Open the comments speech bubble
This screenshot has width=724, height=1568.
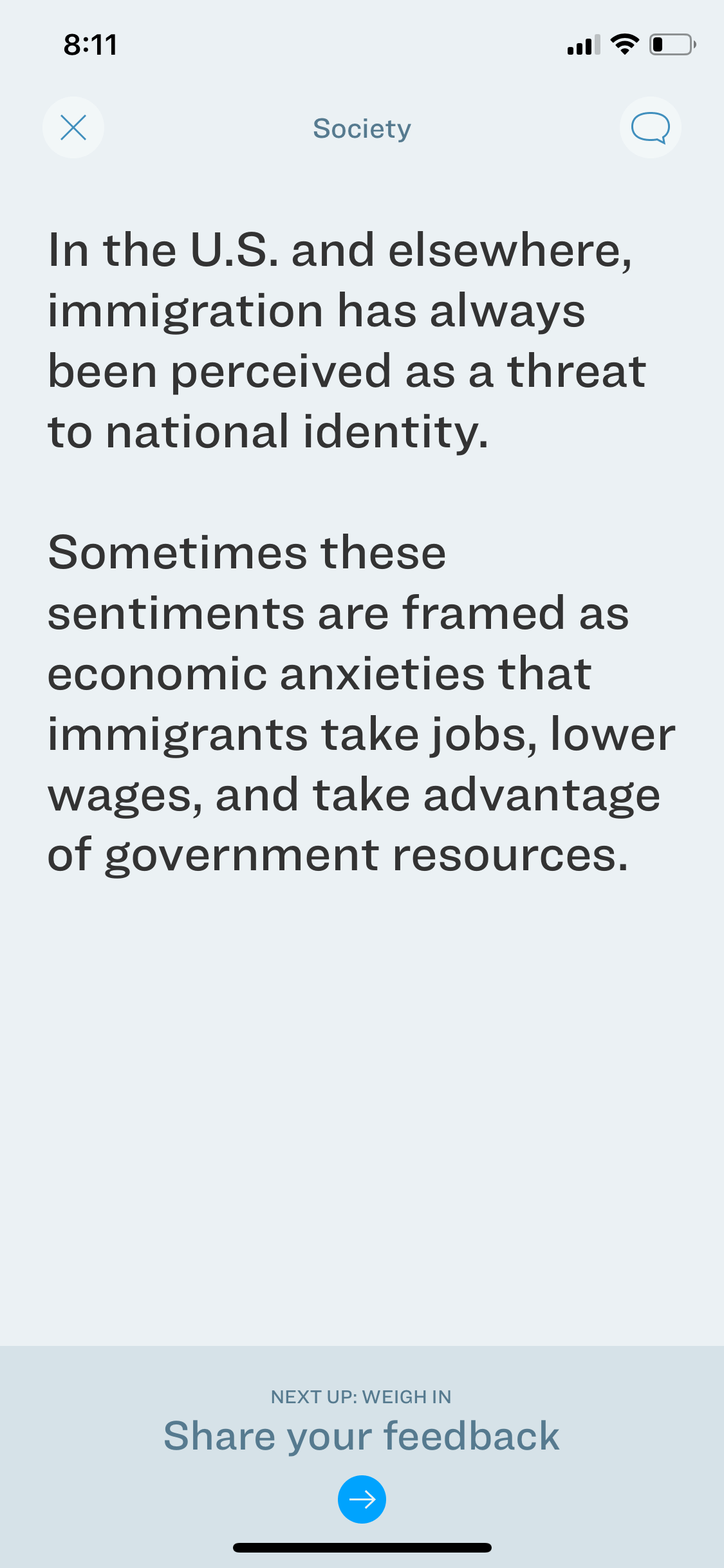650,127
